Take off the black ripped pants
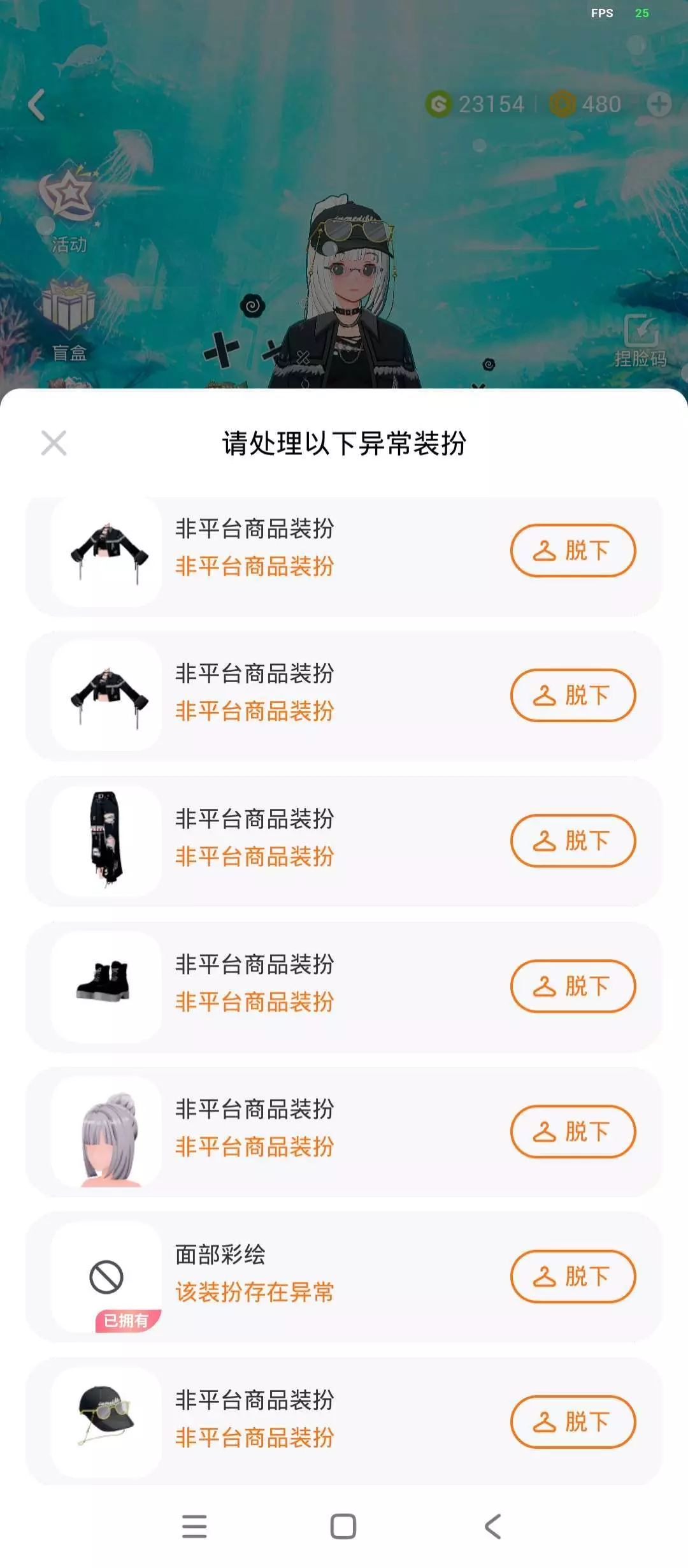Image resolution: width=688 pixels, height=1568 pixels. [573, 841]
